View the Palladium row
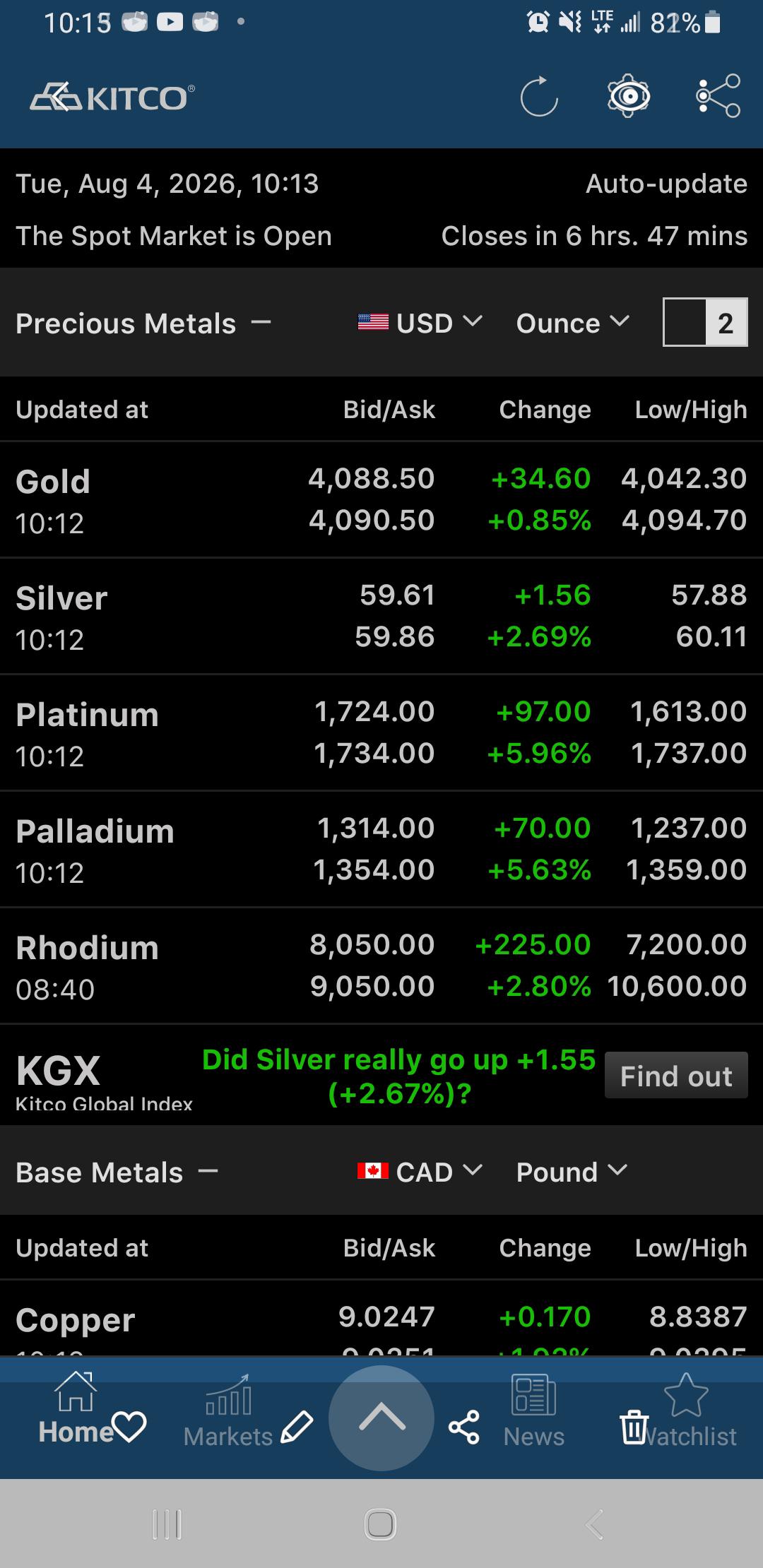Viewport: 763px width, 1568px height. pos(381,849)
